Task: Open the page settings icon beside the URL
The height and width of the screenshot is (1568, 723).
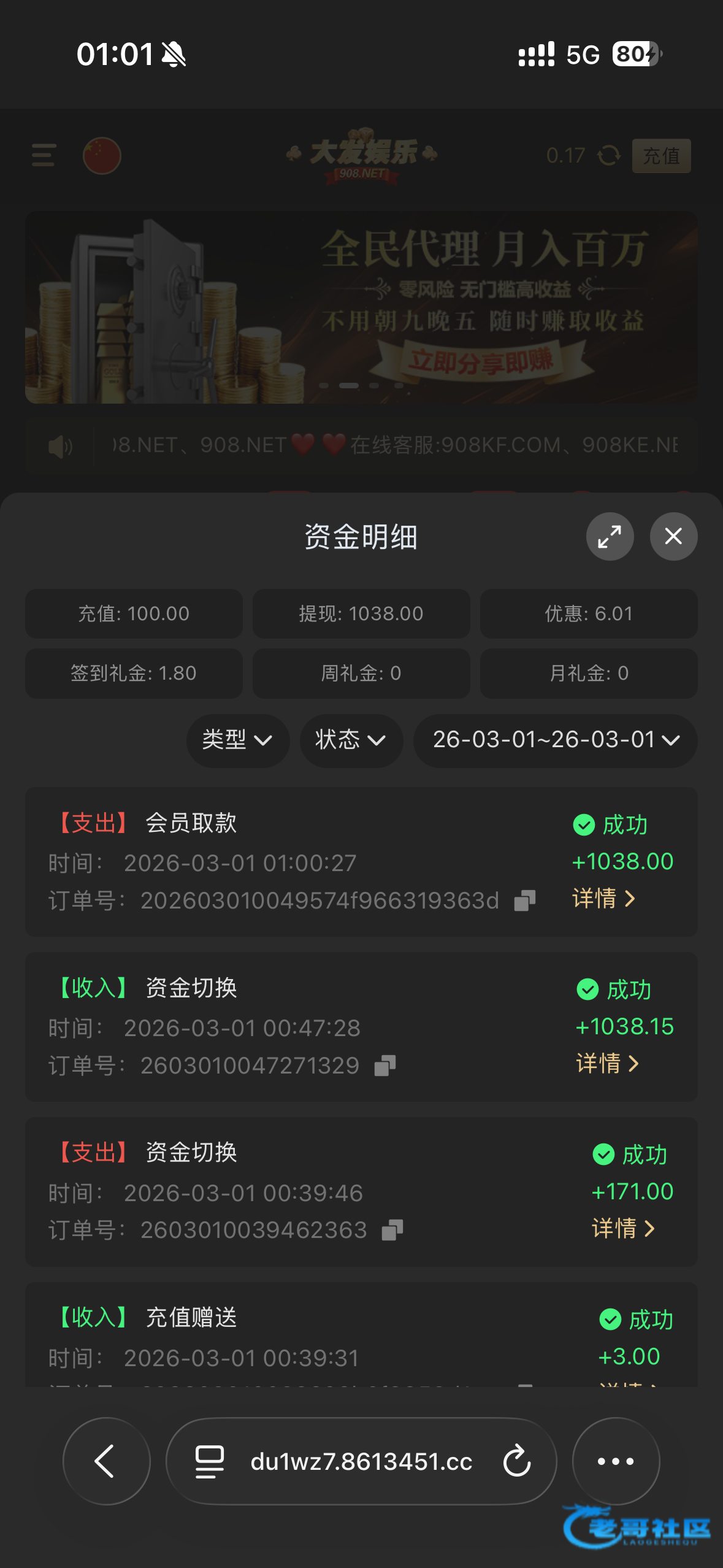Action: [x=209, y=1461]
